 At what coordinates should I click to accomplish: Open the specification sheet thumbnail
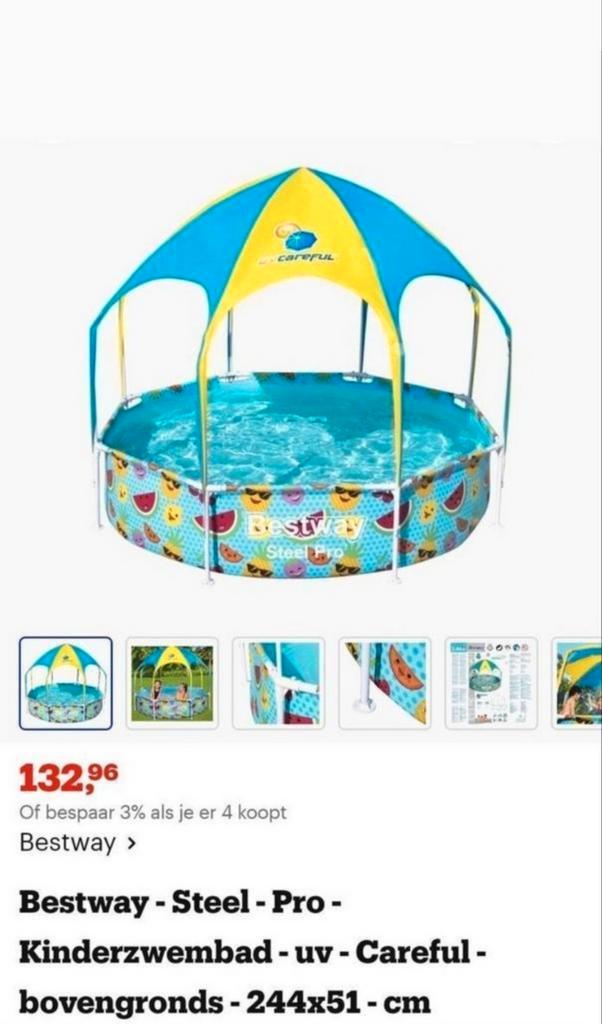tap(491, 683)
